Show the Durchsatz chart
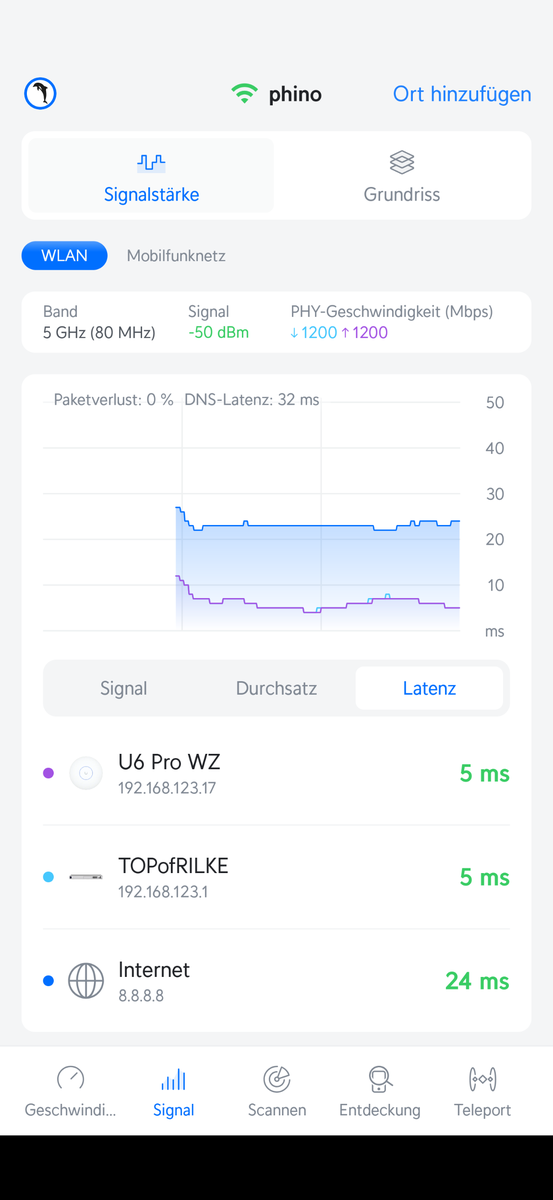Screen dimensions: 553x1200 pyautogui.click(x=276, y=688)
